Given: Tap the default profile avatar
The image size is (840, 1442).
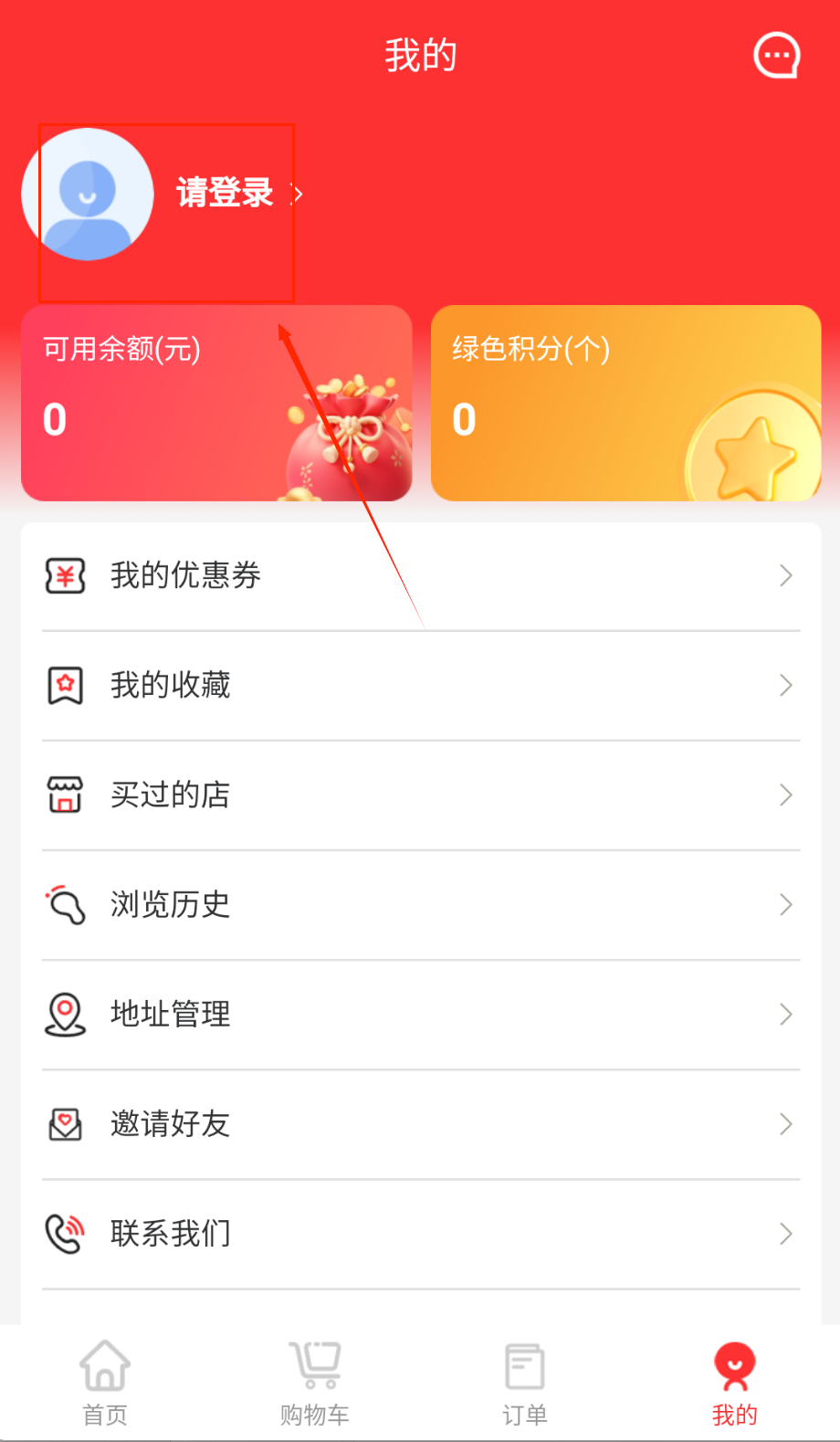Looking at the screenshot, I should coord(88,195).
